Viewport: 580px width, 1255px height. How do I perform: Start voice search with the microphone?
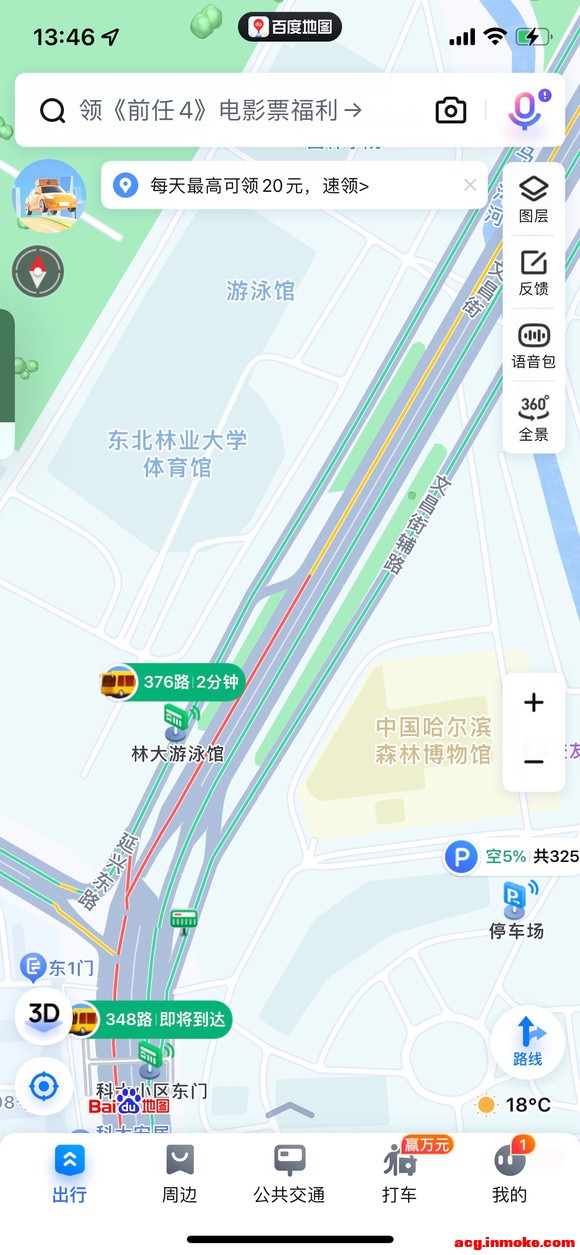click(525, 110)
